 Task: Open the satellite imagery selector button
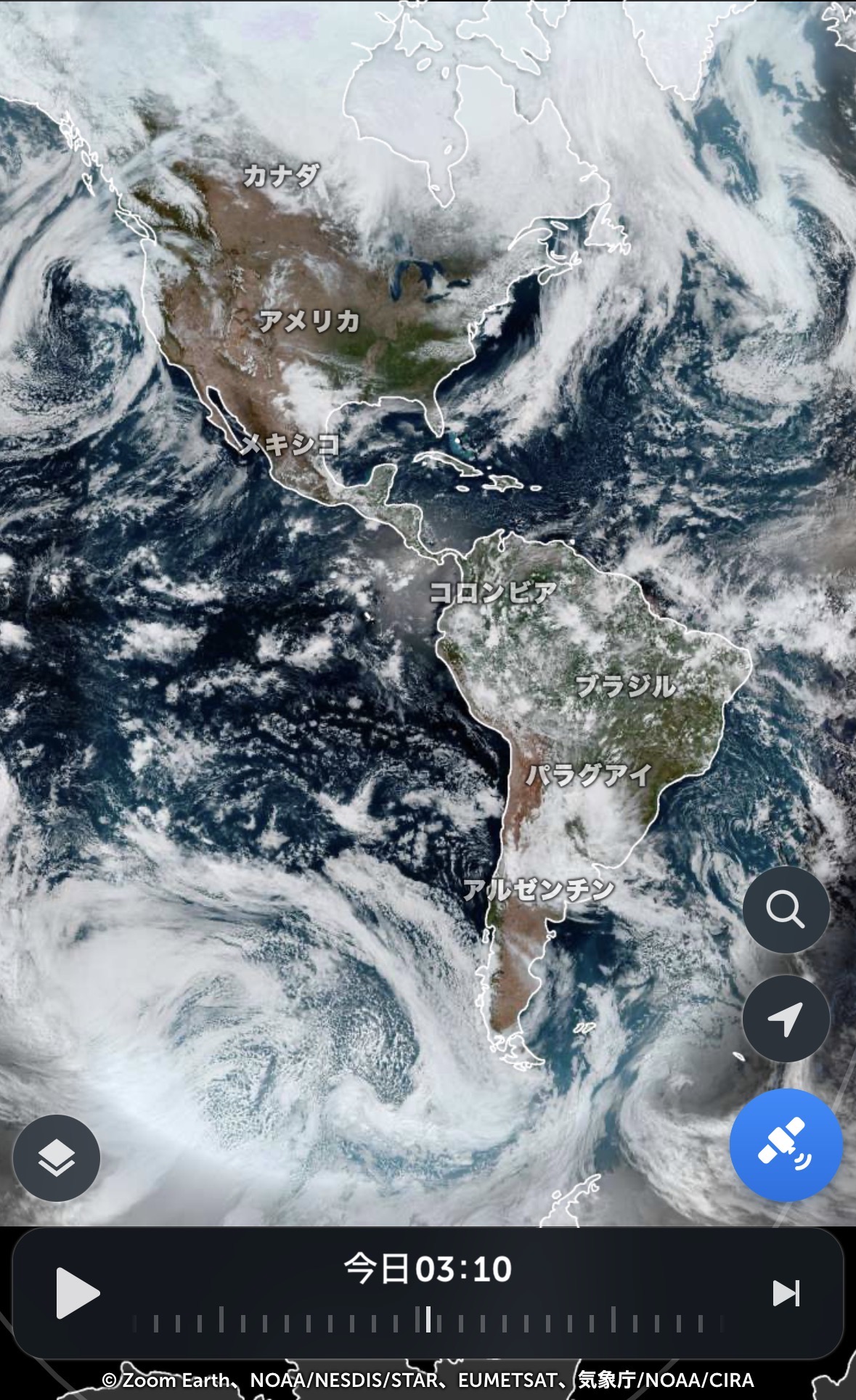tap(786, 1145)
